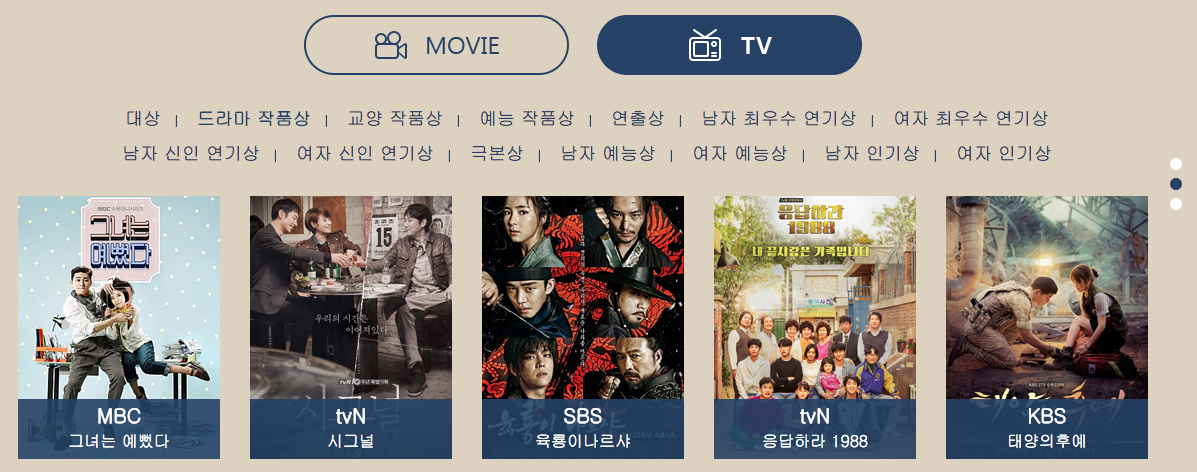
Task: Show 여자 최우수 연기상 nominees
Action: [x=971, y=118]
